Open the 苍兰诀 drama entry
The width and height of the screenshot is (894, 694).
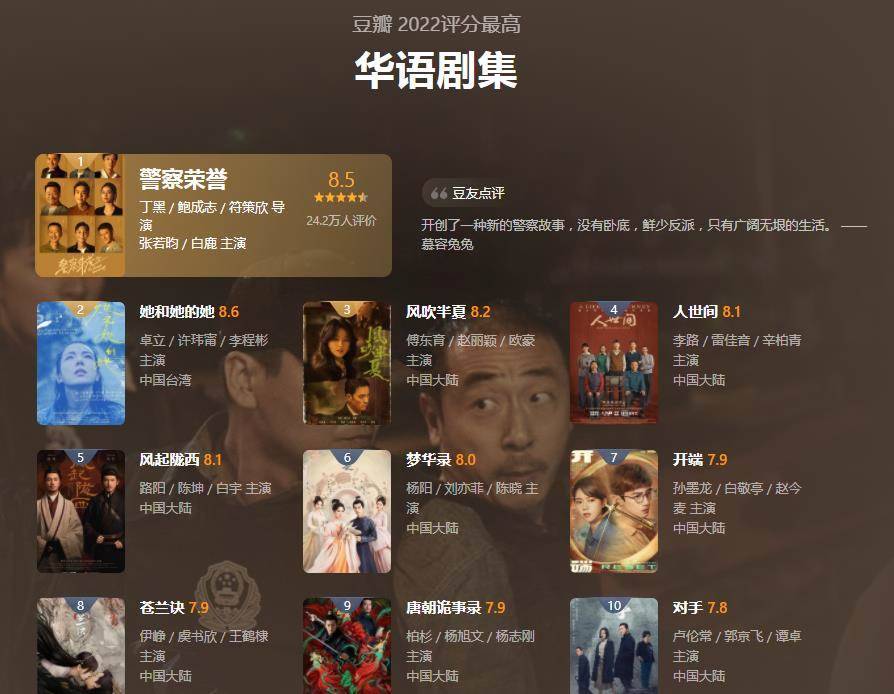162,608
